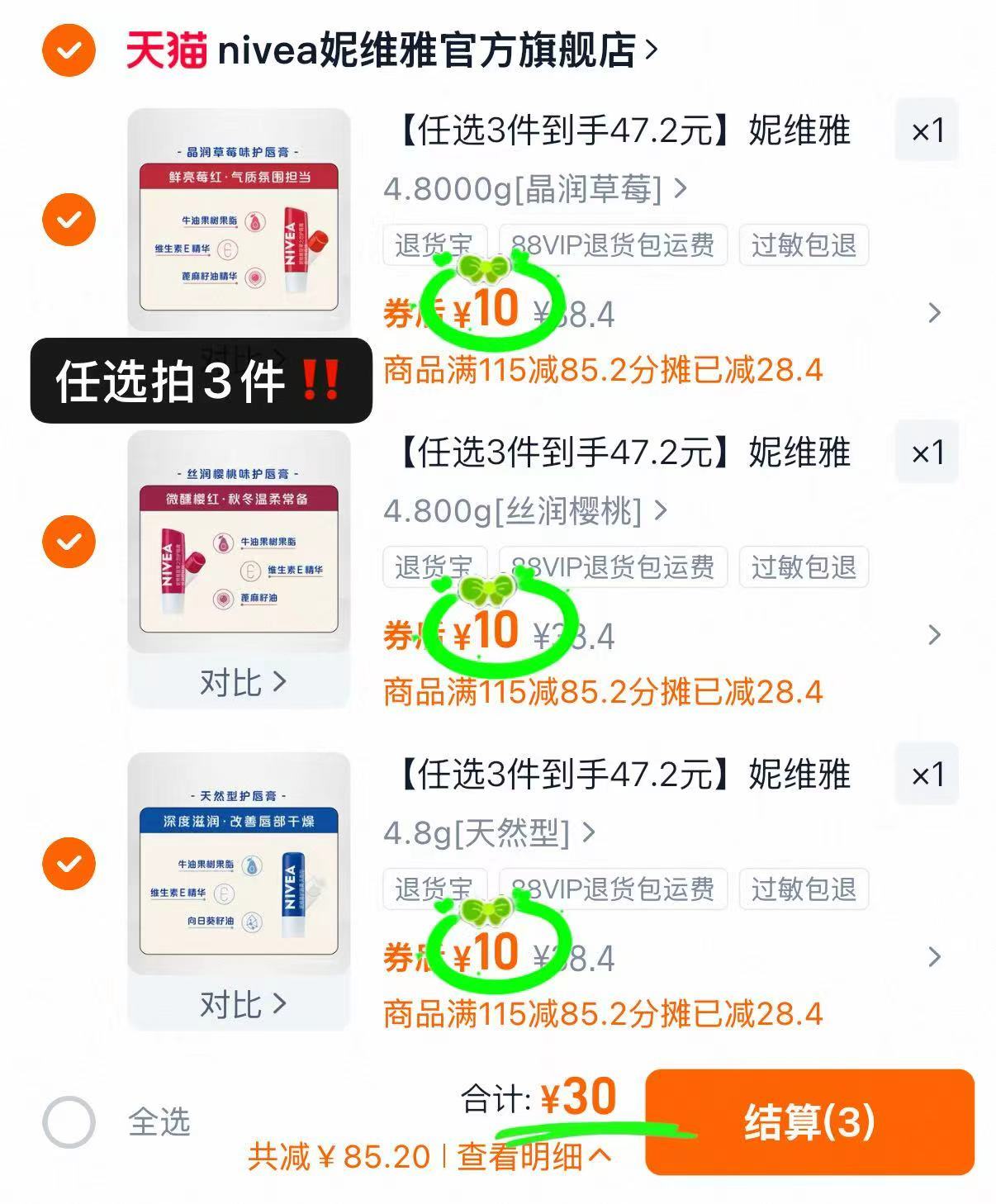Open the strawberry lip balm thumbnail
This screenshot has width=996, height=1204.
pos(240,215)
